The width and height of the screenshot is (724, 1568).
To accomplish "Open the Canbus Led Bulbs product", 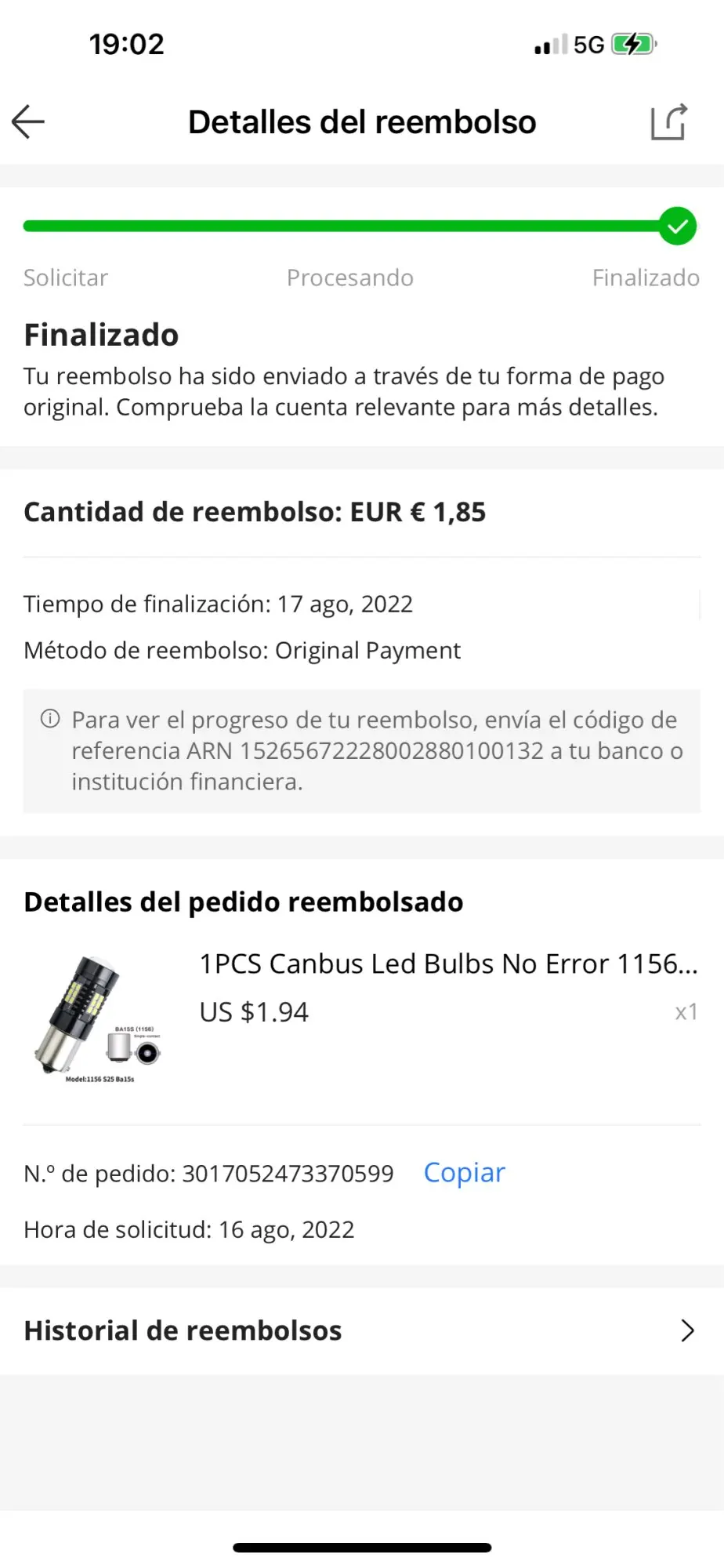I will pyautogui.click(x=447, y=964).
